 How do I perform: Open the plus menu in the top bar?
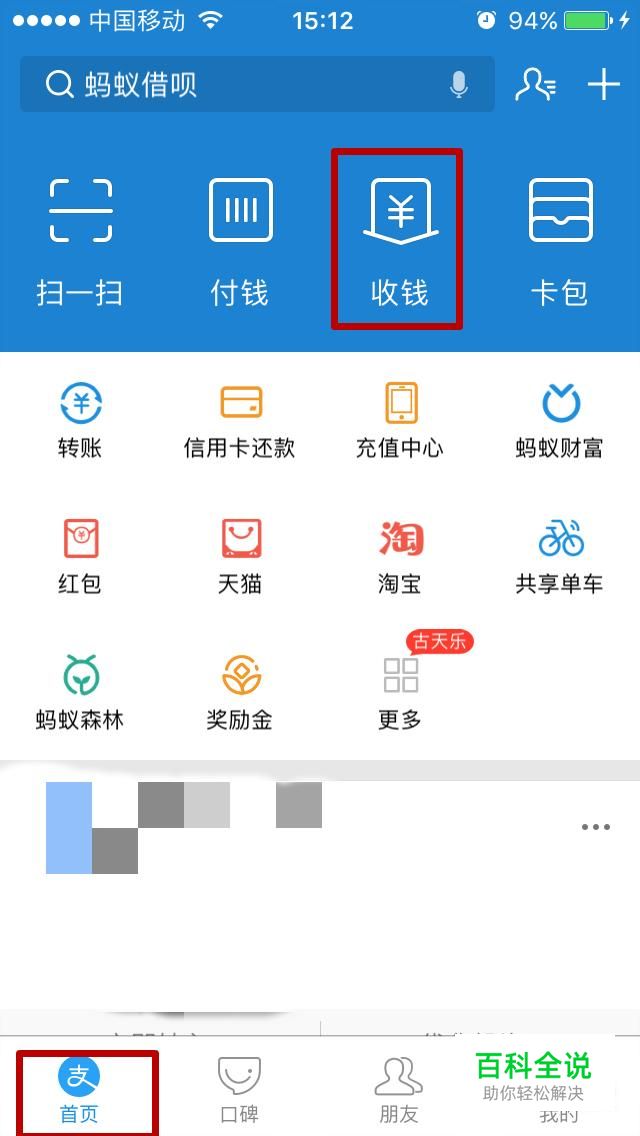[x=603, y=85]
